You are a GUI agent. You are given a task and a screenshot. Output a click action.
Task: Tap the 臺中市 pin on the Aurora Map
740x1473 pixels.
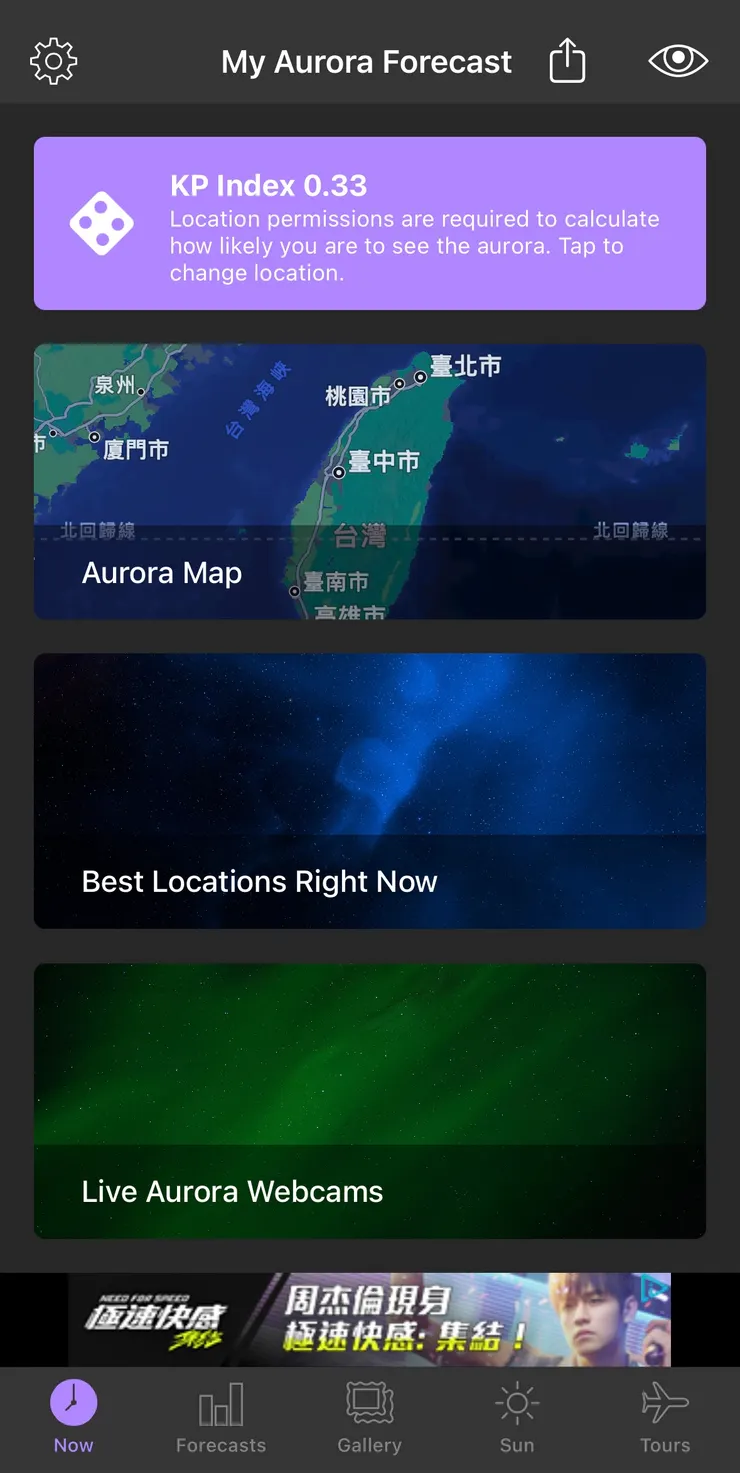338,470
